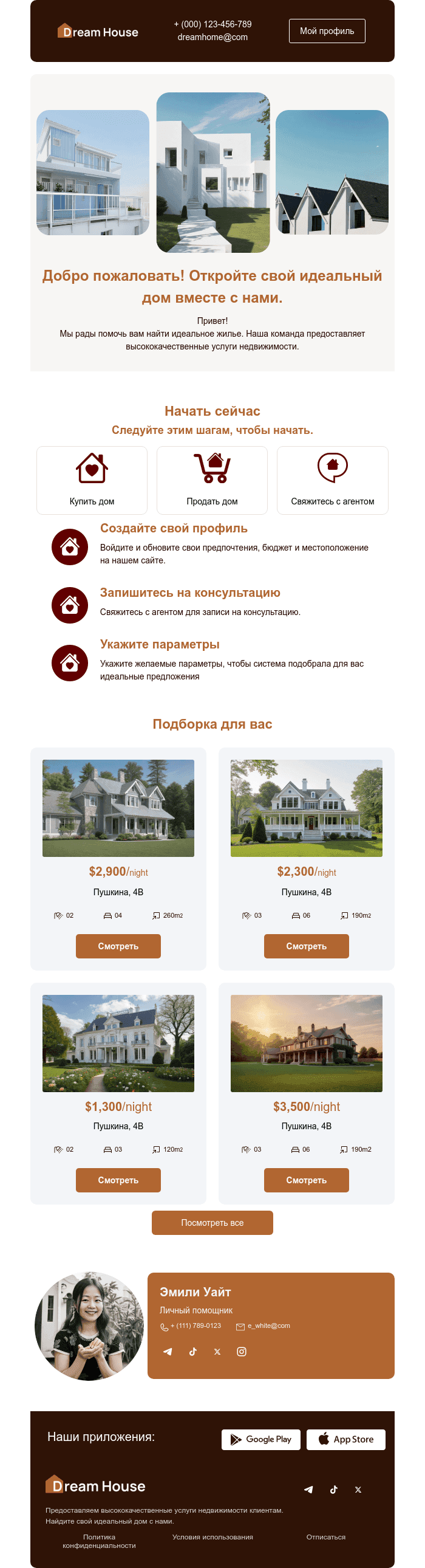View the $3,500 per night listing
Image resolution: width=425 pixels, height=1568 pixels.
306,1180
